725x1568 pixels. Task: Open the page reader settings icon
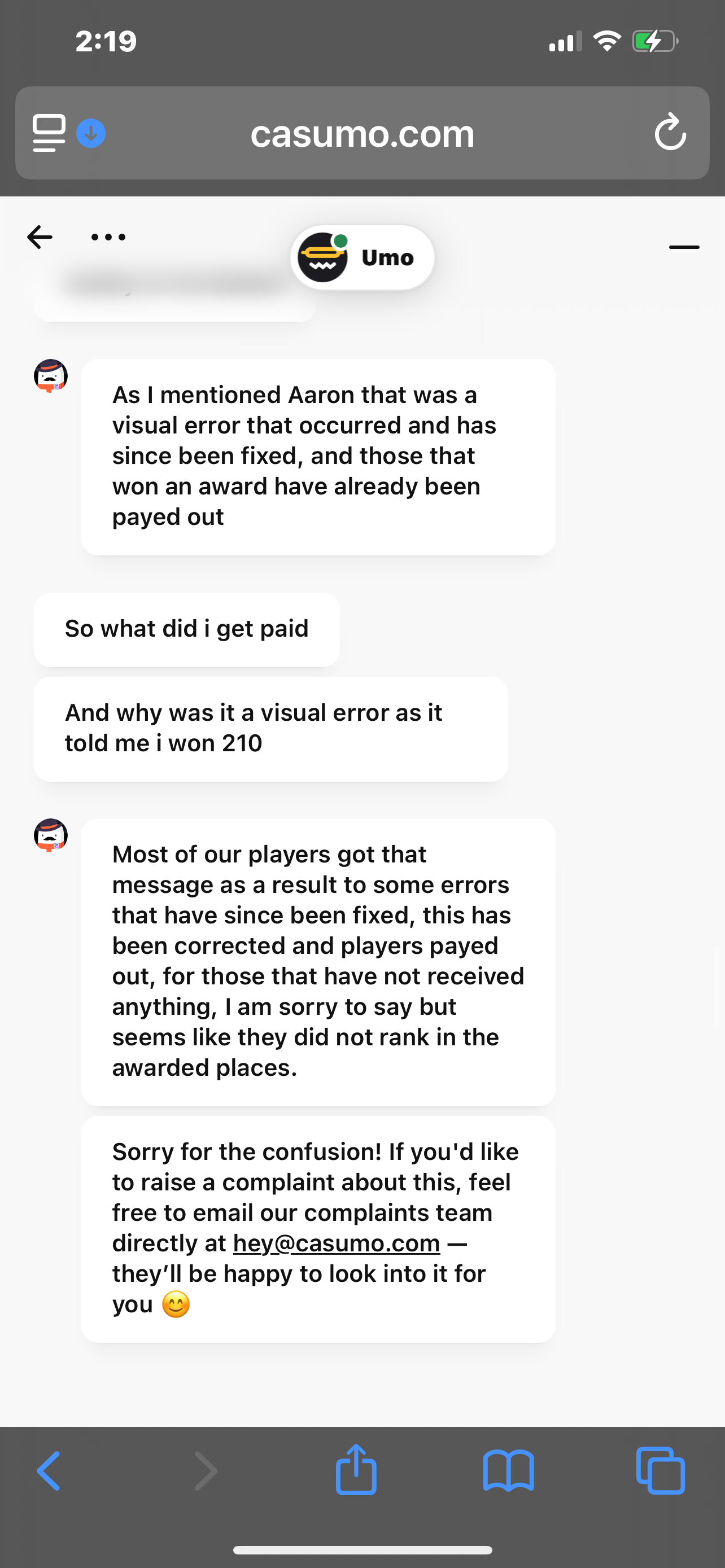click(49, 133)
